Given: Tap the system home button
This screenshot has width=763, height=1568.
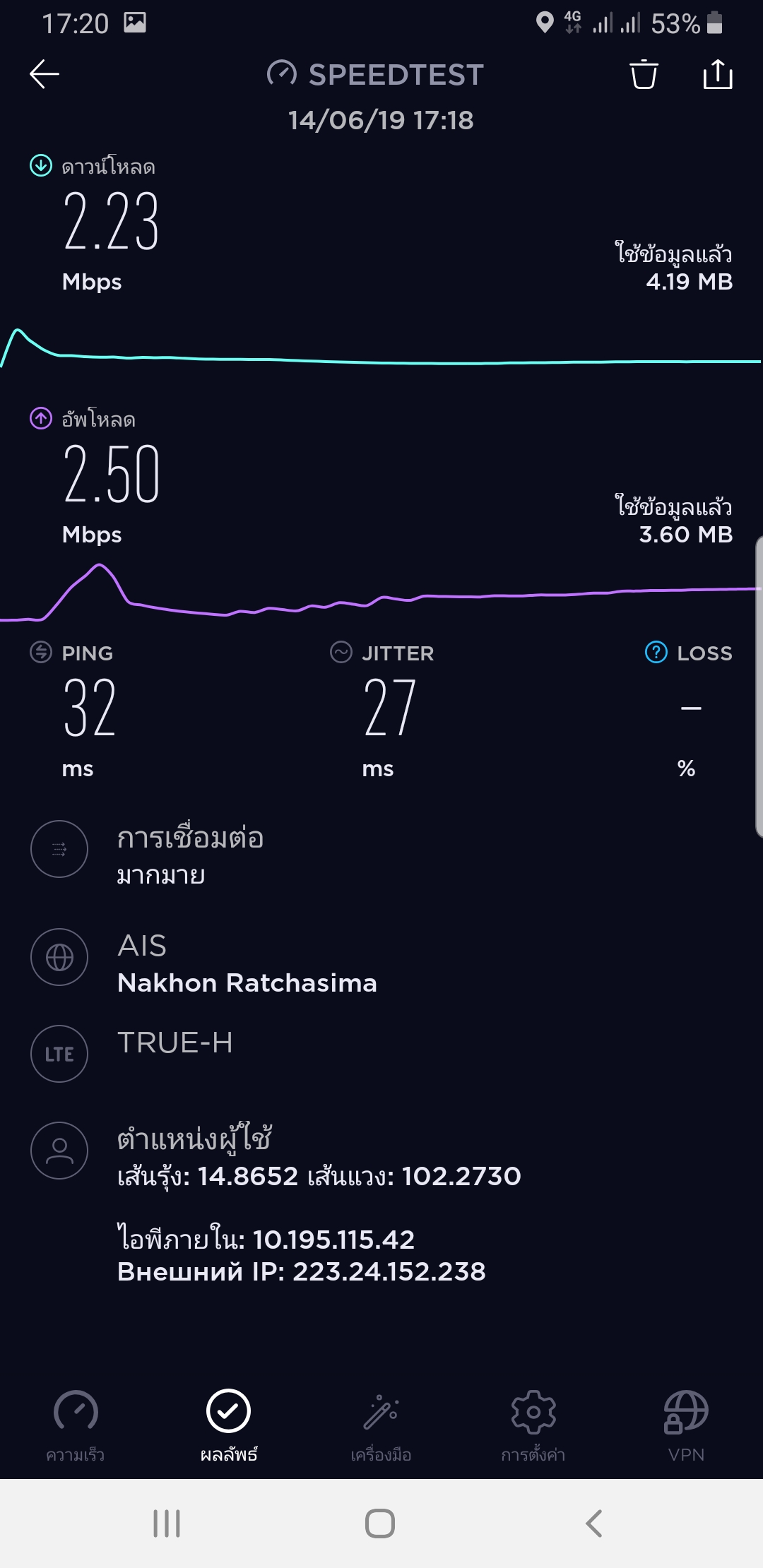Looking at the screenshot, I should 380,1524.
